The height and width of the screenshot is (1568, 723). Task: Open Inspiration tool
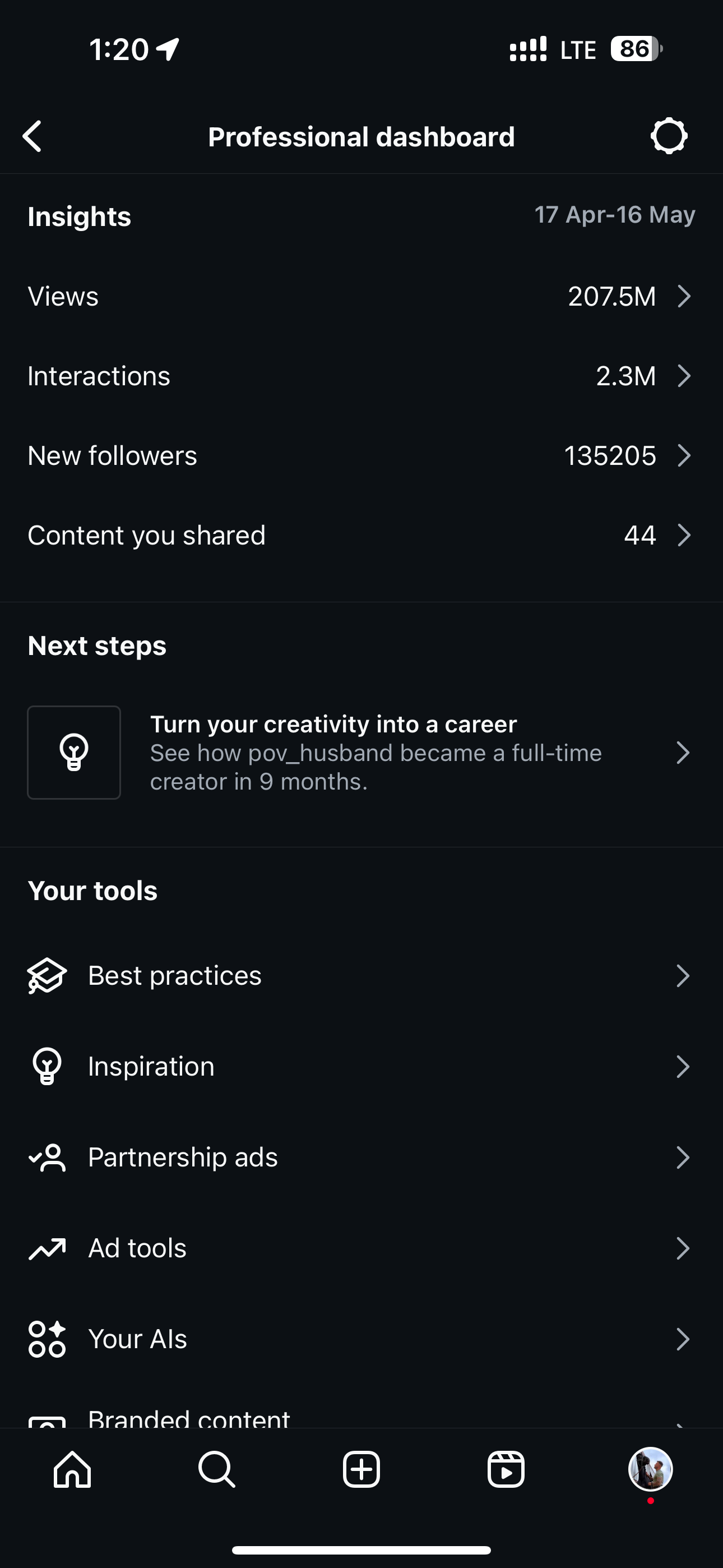point(361,1067)
